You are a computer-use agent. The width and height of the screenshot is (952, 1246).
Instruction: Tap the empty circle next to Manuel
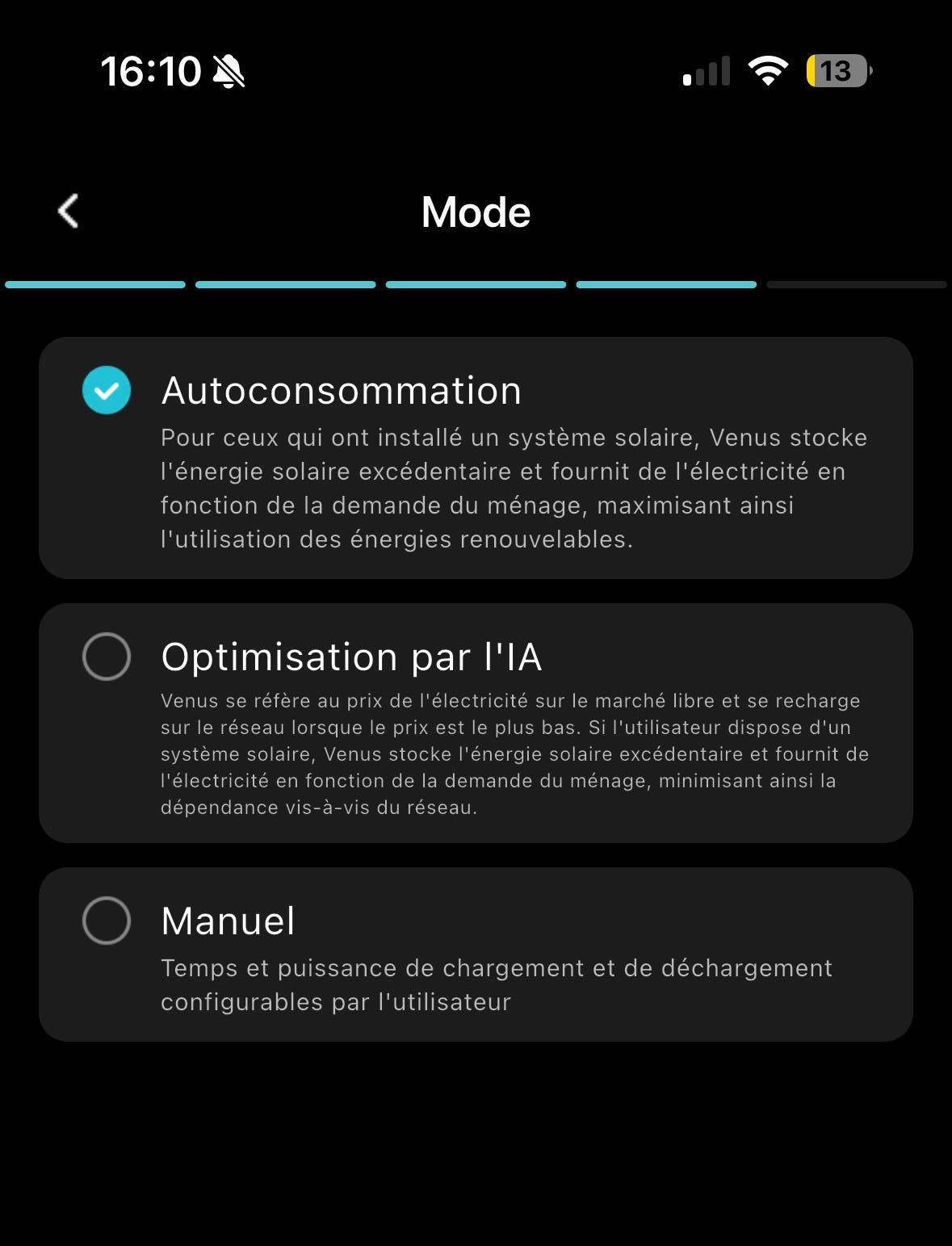click(x=106, y=921)
